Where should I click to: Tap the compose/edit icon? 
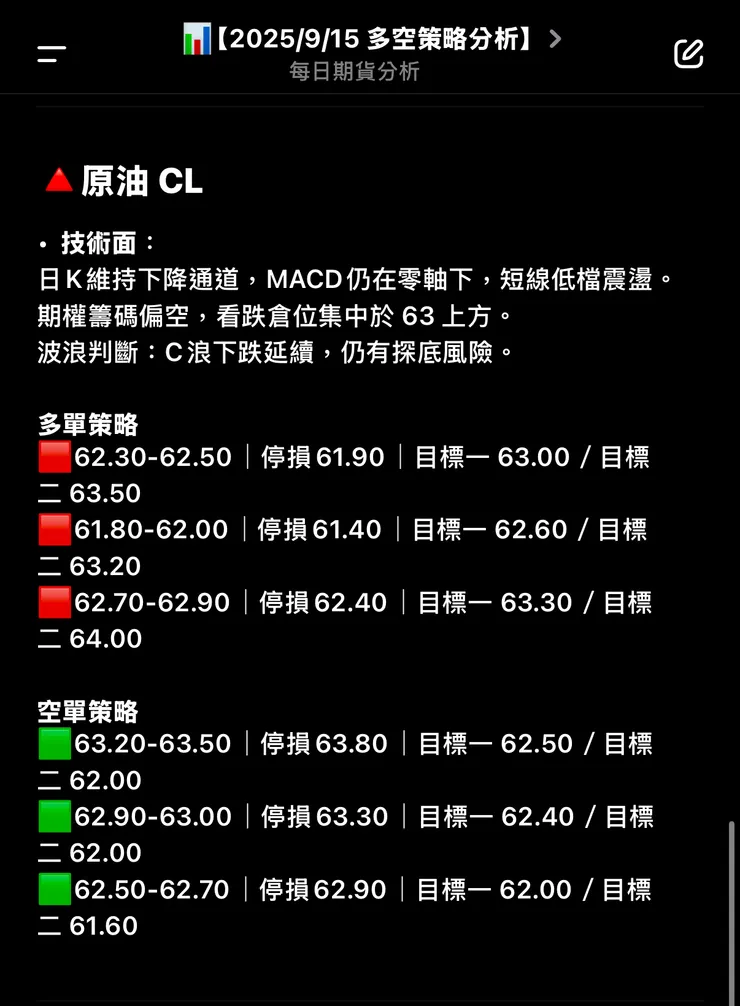689,54
